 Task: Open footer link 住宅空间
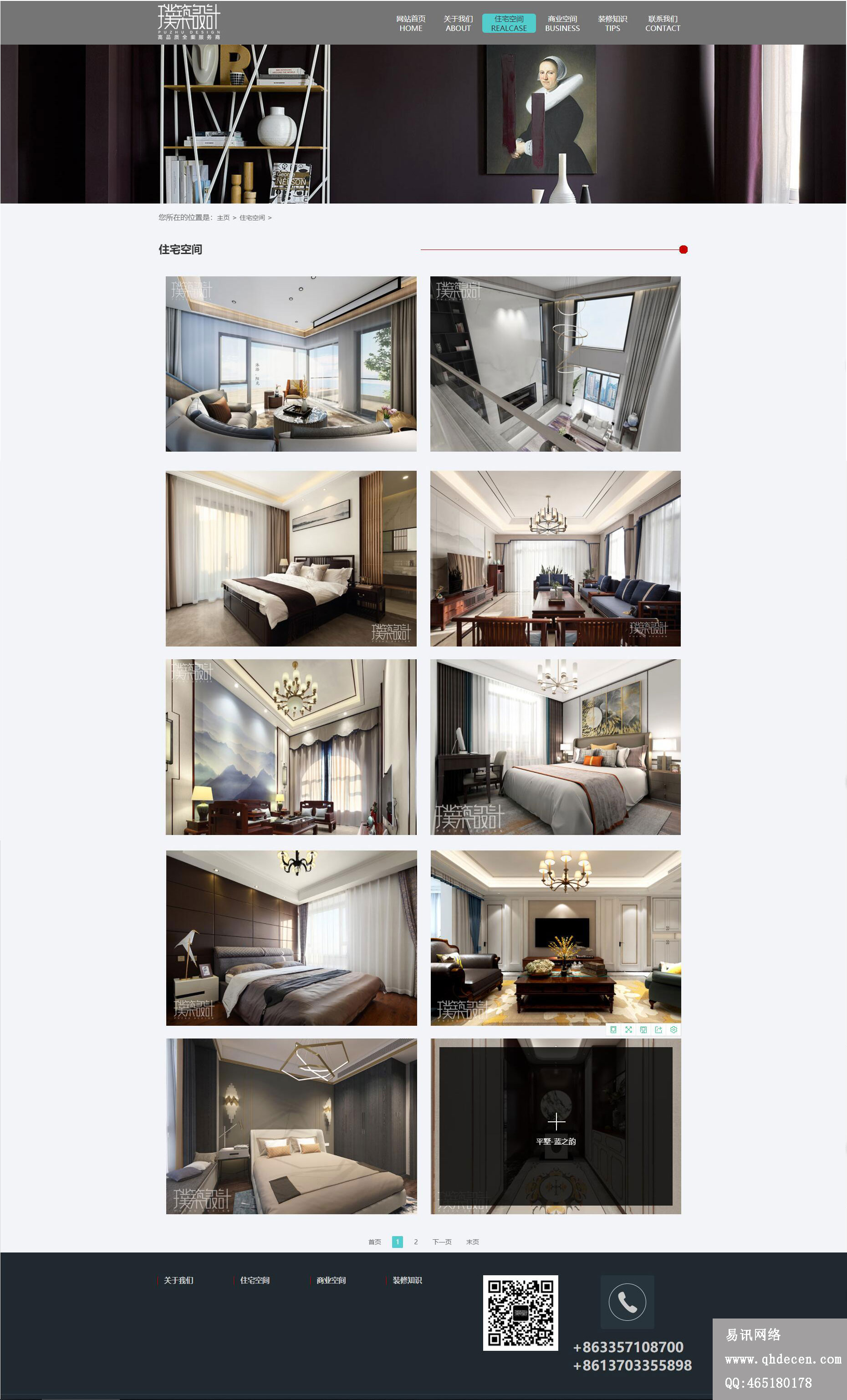pos(255,1280)
